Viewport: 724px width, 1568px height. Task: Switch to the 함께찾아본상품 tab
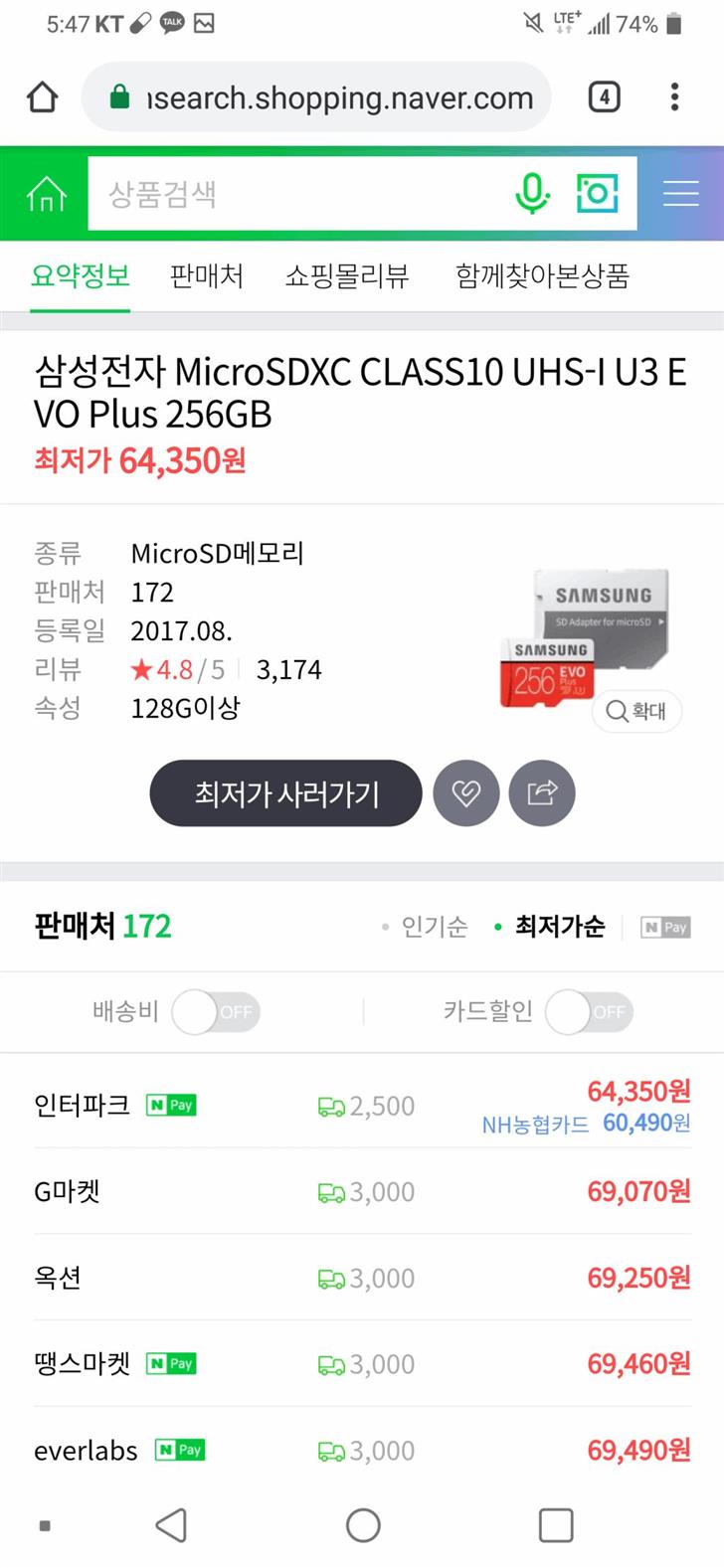click(542, 276)
